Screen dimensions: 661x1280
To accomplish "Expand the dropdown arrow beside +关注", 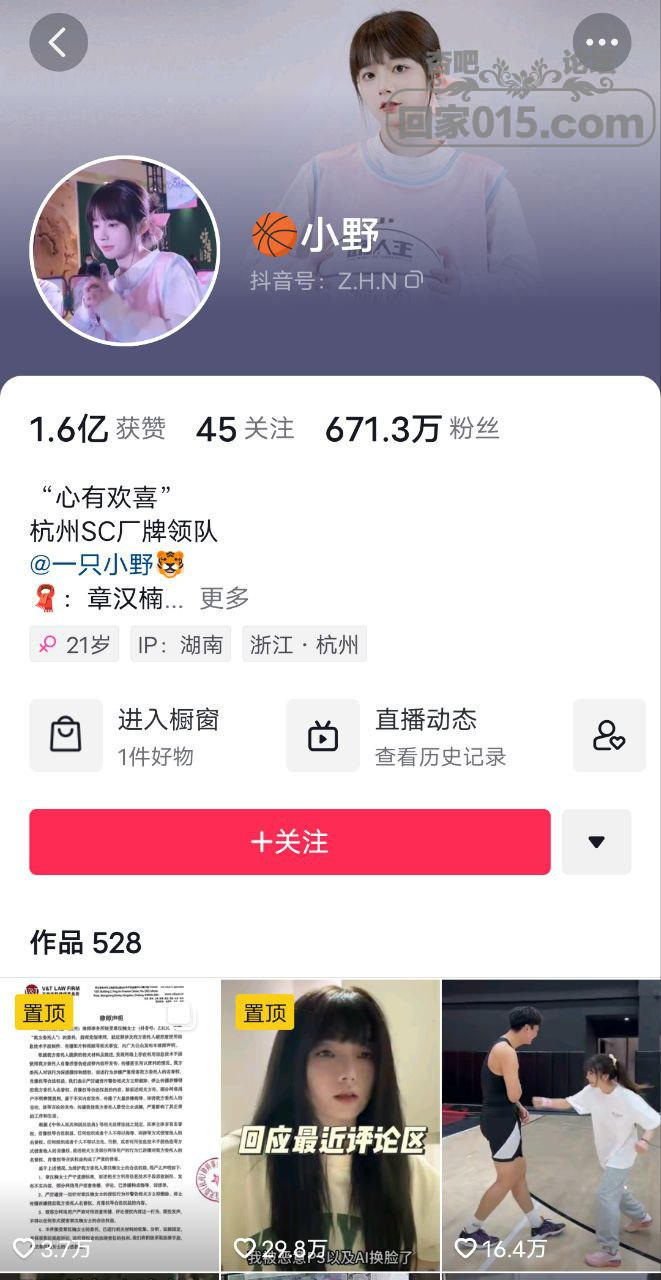I will 596,842.
